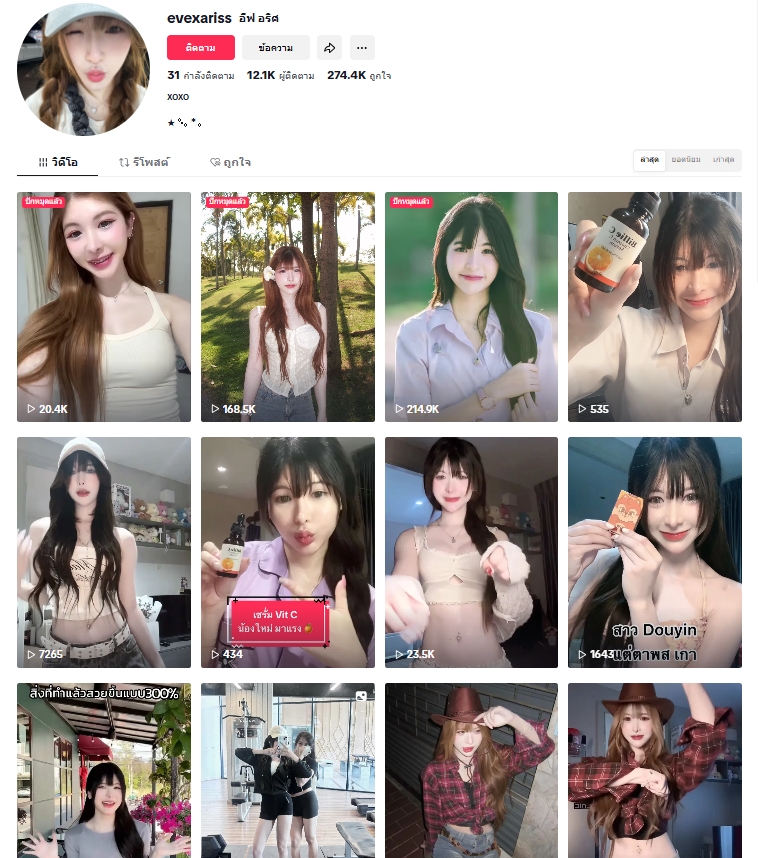
Task: Open the ข้อความ message button
Action: [276, 47]
